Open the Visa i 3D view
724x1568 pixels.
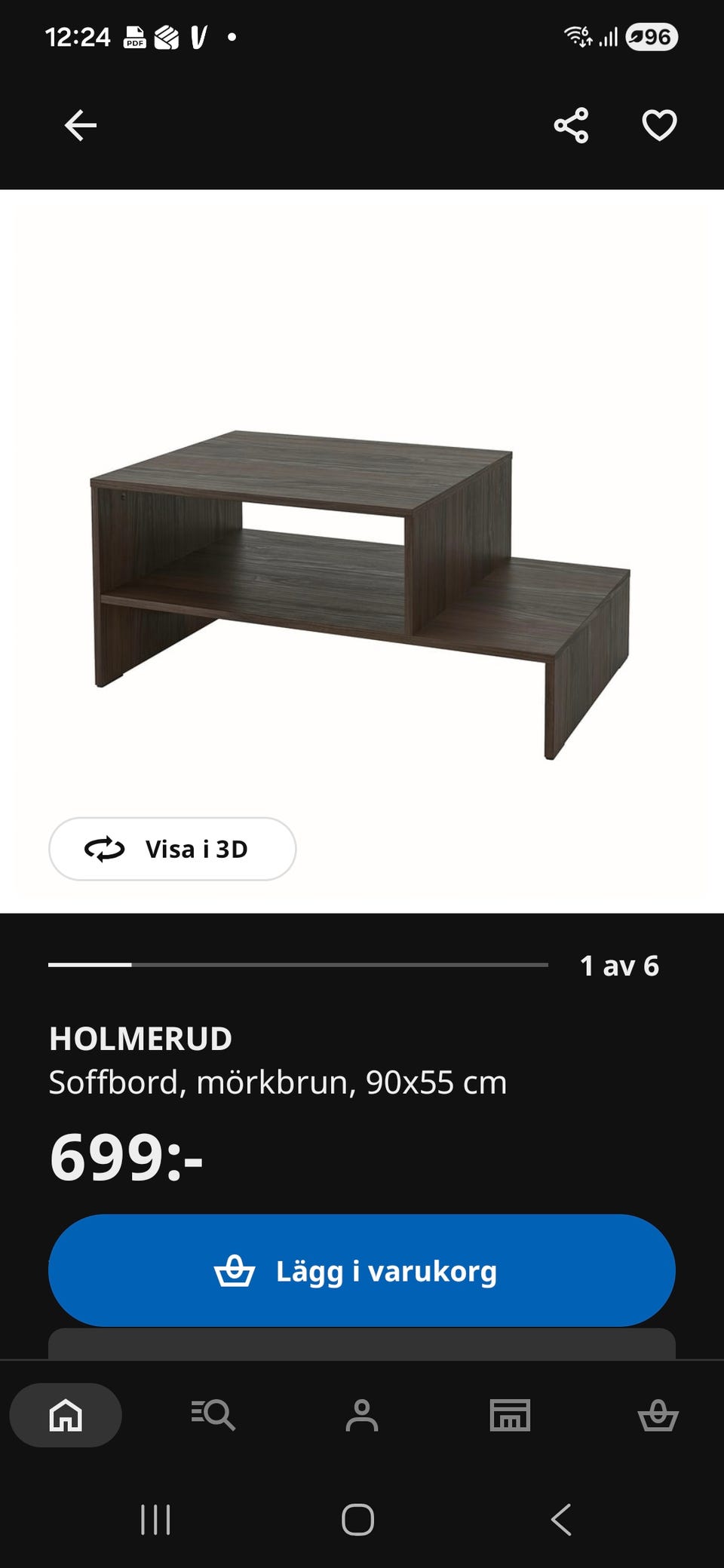[172, 850]
